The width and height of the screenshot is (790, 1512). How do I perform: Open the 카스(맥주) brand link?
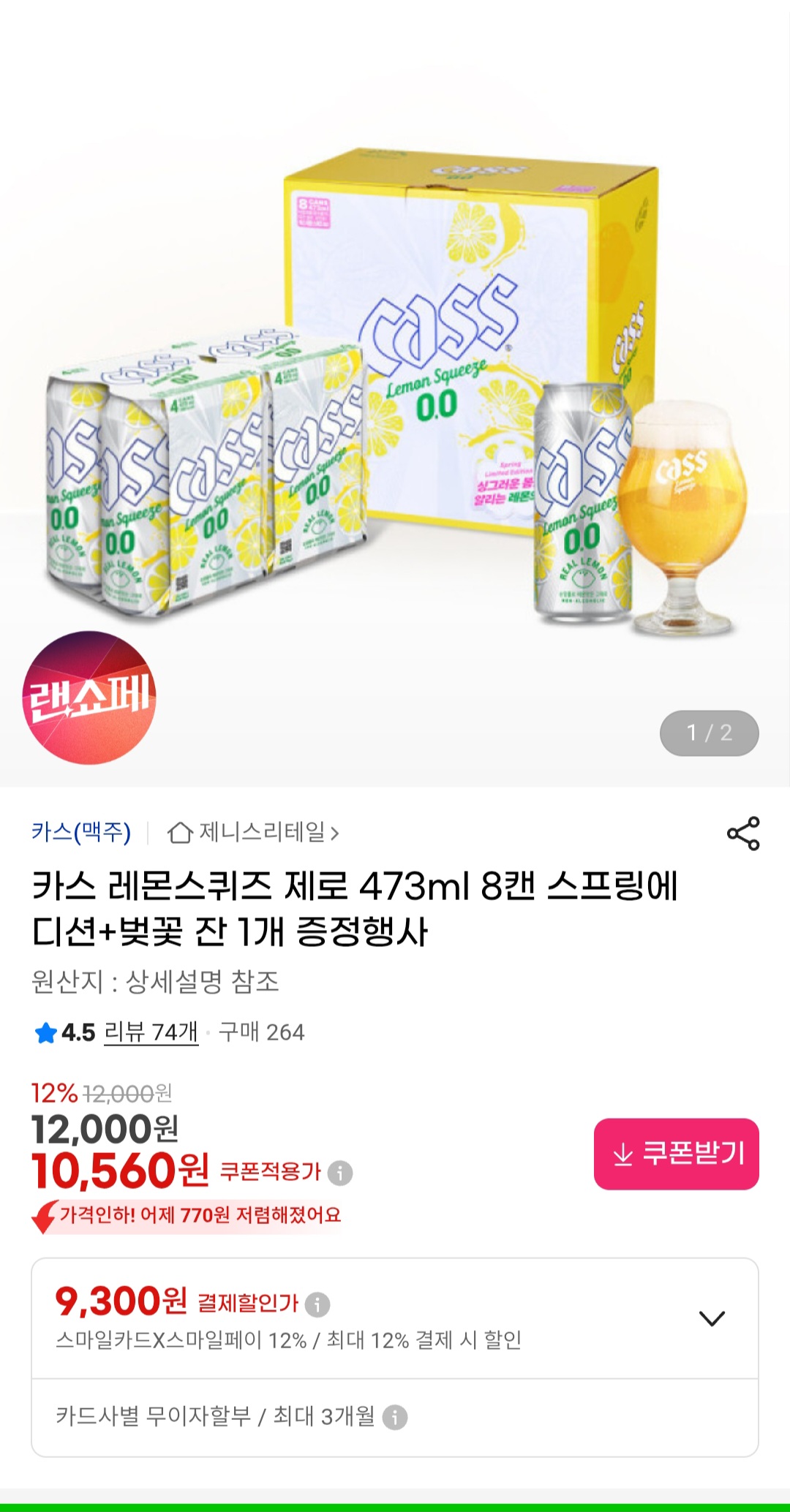coord(81,832)
